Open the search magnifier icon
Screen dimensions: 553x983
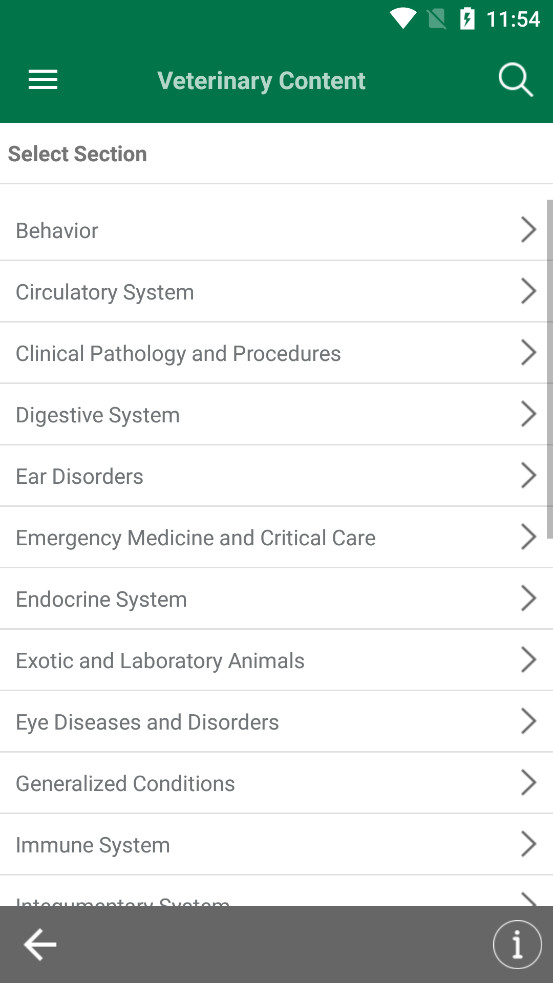coord(515,81)
